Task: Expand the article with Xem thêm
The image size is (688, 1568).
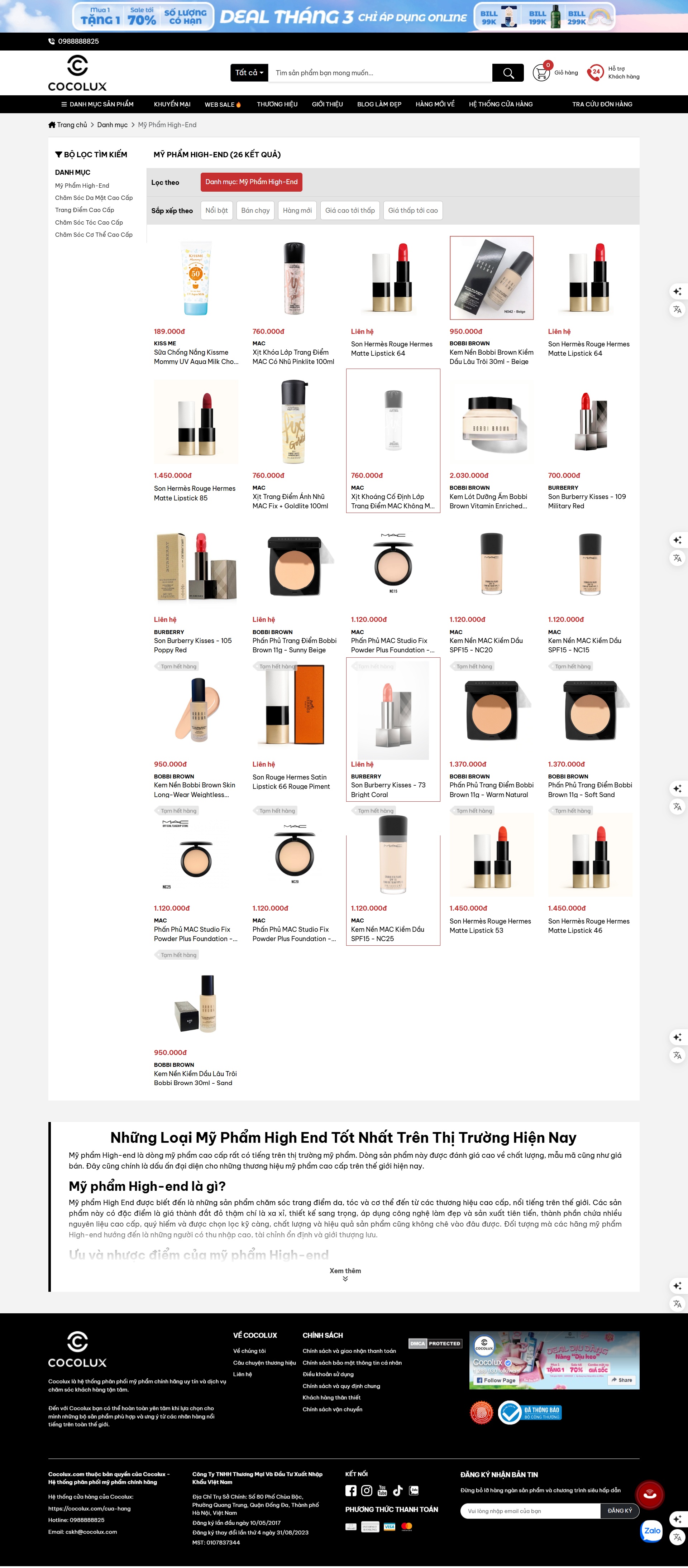Action: pos(345,1274)
